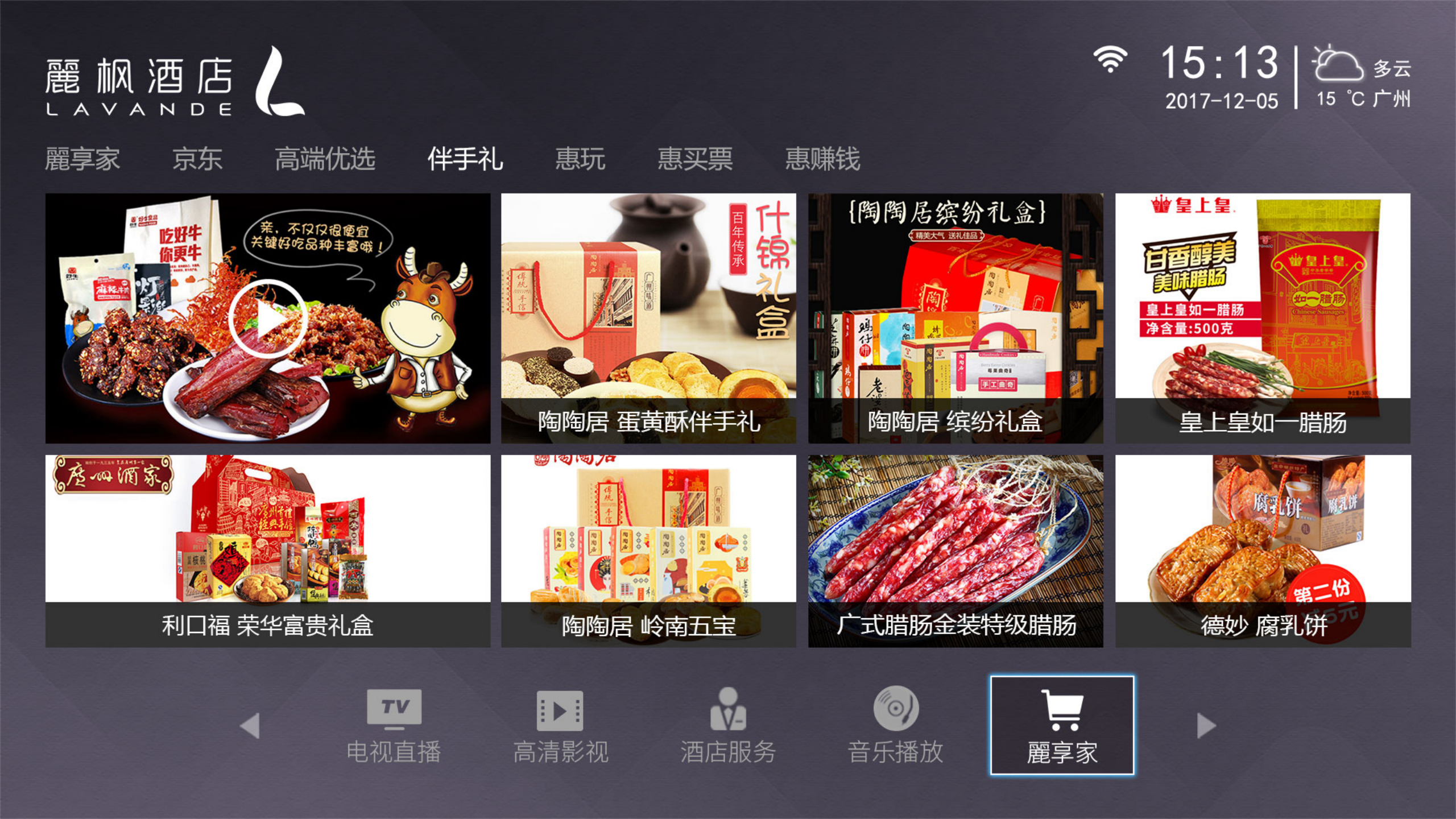Open the 惠买票 tab
This screenshot has height=819, width=1456.
(694, 159)
